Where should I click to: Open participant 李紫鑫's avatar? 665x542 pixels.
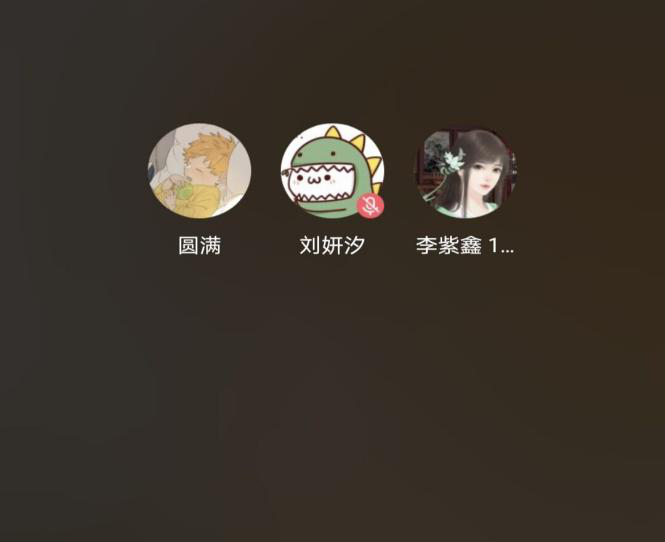click(x=465, y=172)
